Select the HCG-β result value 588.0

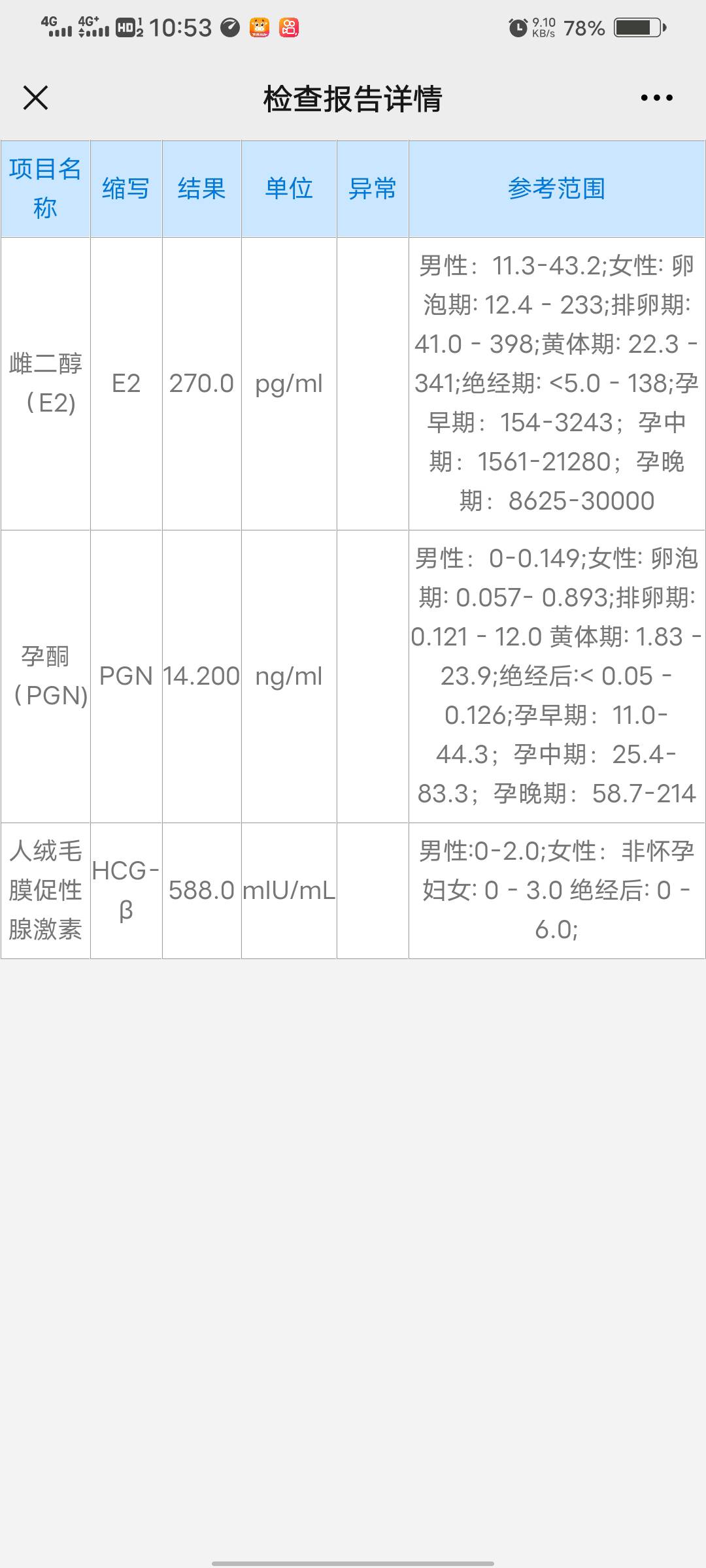coord(201,890)
